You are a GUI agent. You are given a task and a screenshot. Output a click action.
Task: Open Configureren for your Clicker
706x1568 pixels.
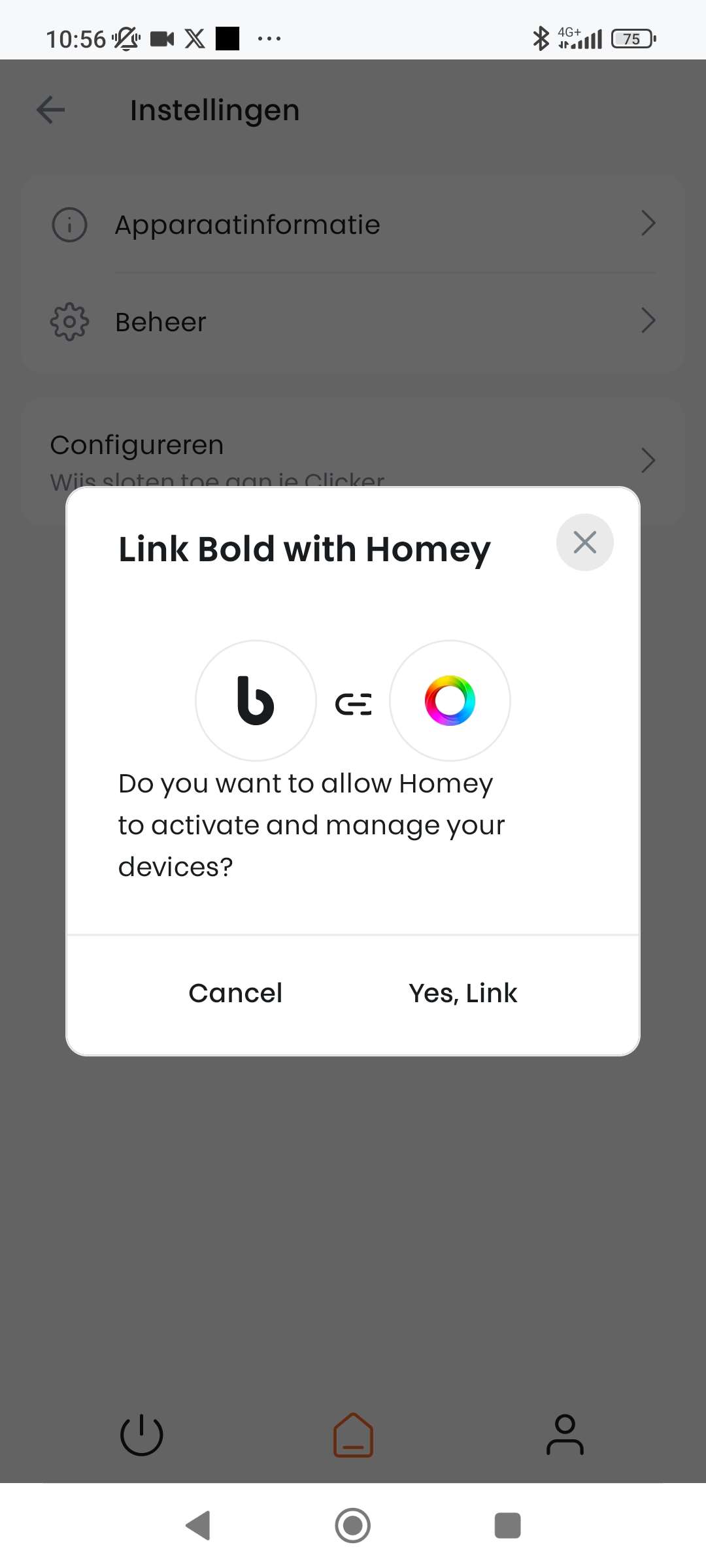(353, 451)
